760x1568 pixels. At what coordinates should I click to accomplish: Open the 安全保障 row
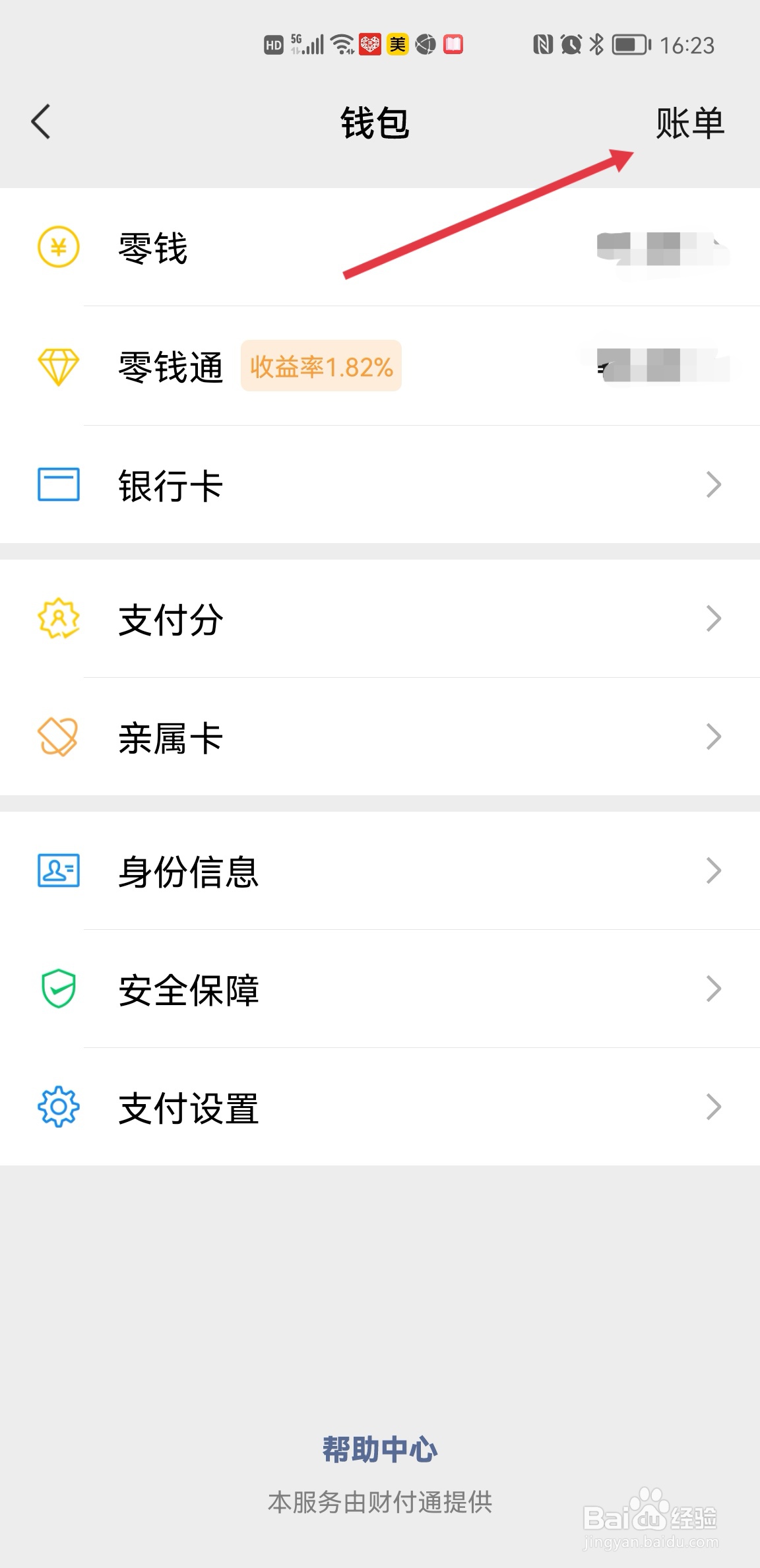pyautogui.click(x=380, y=989)
